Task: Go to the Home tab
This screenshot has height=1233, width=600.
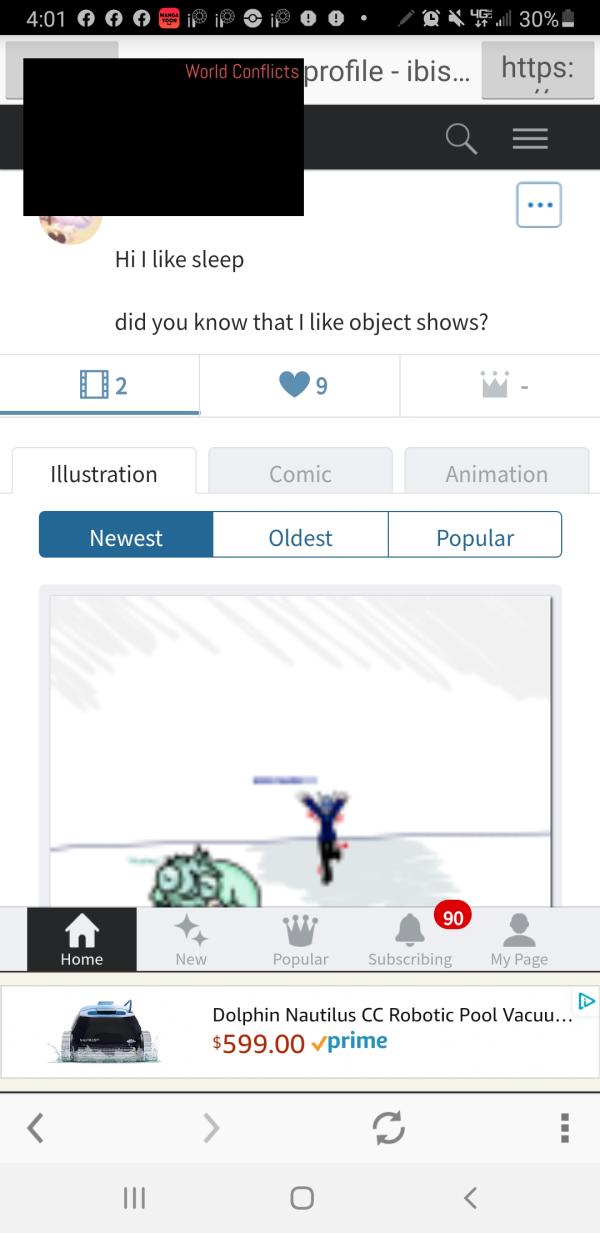Action: click(82, 940)
